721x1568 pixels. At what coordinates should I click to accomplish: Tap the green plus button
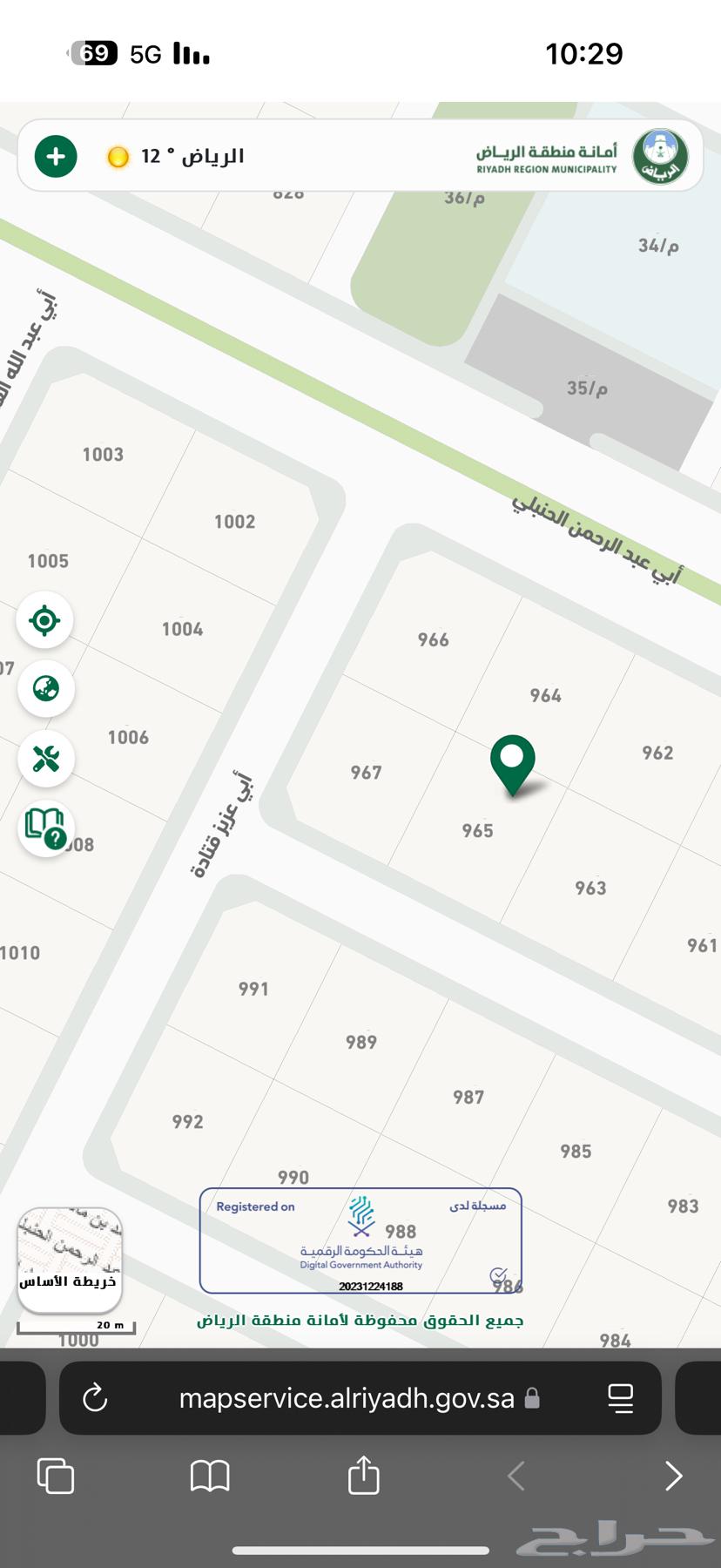[56, 157]
